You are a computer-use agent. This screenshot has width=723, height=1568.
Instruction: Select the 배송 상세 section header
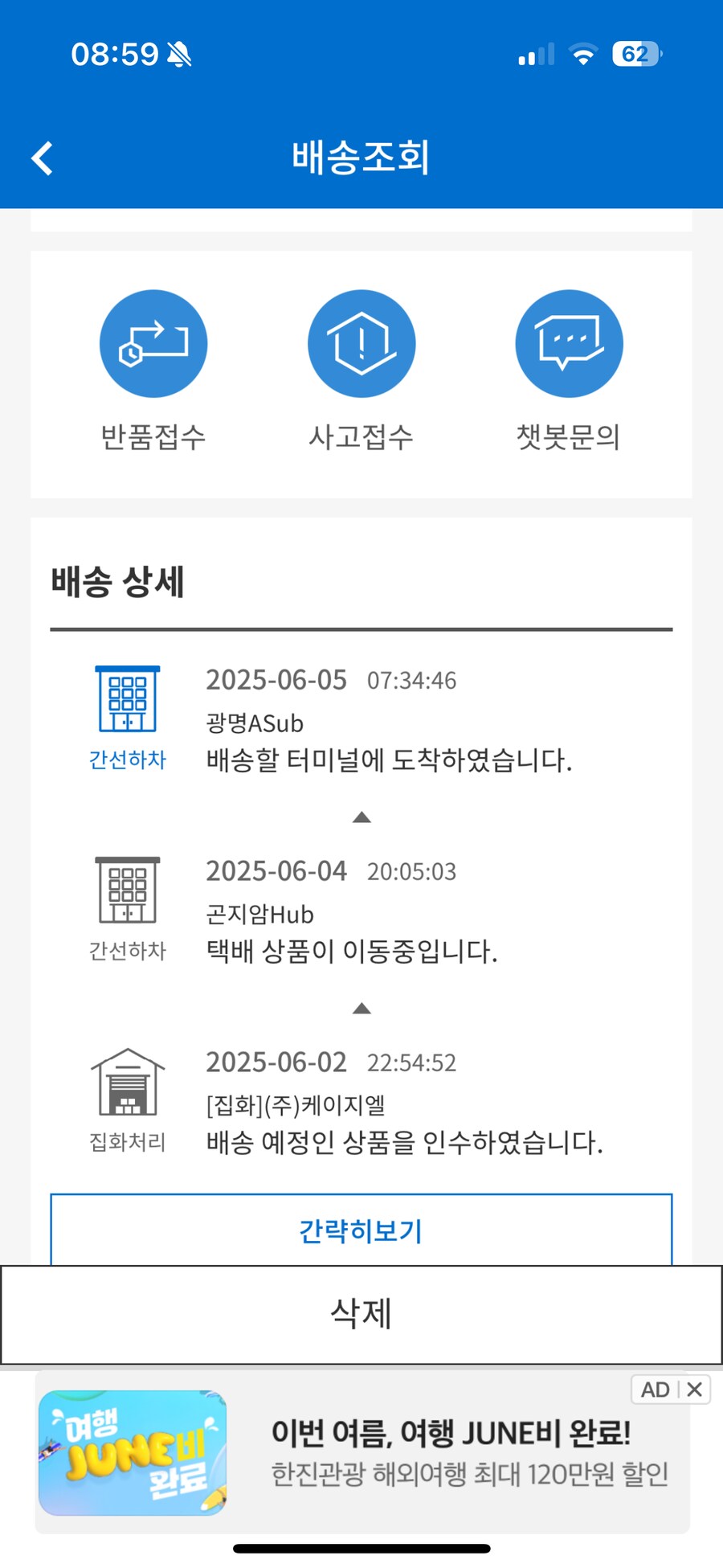[x=117, y=582]
